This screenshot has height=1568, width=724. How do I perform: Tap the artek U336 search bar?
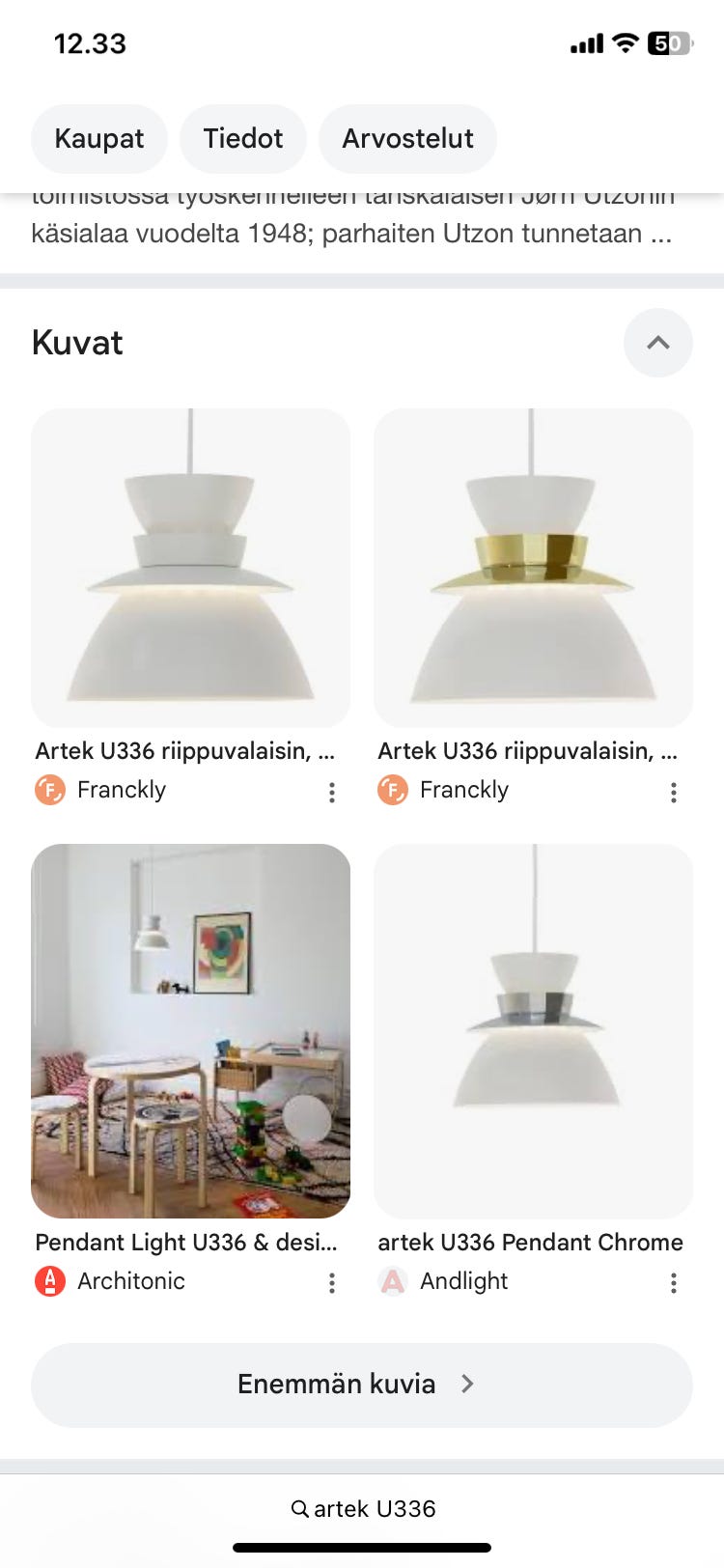(x=363, y=1508)
